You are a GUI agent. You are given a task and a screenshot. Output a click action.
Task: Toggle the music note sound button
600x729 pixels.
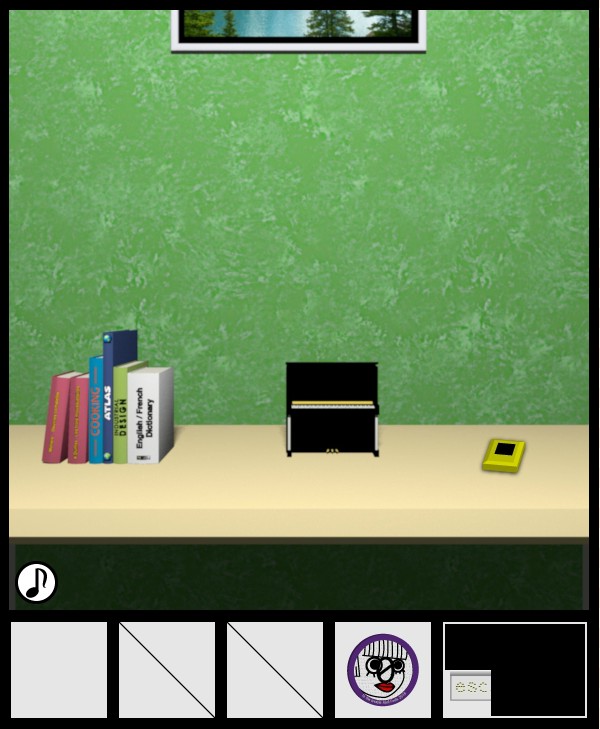(36, 582)
